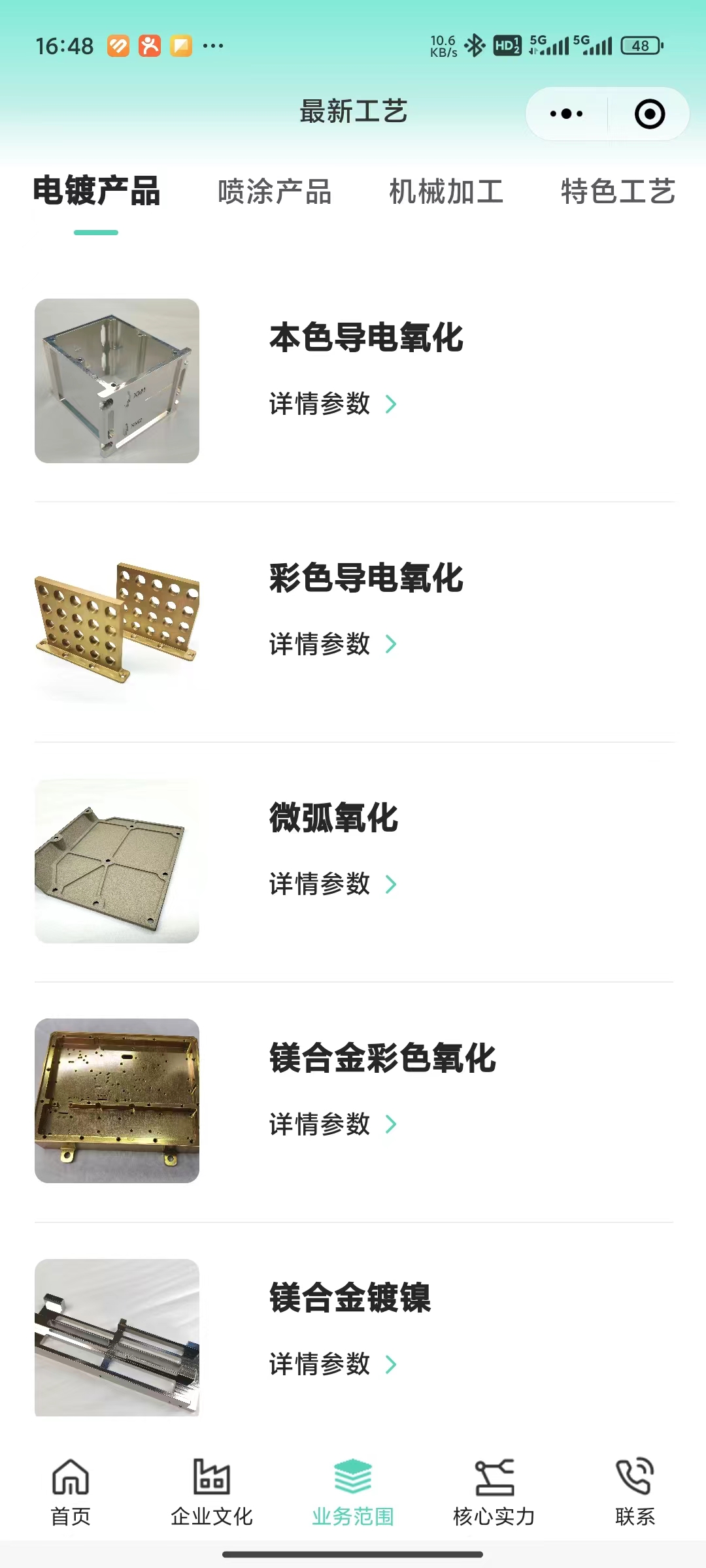This screenshot has width=706, height=1568.
Task: Show 详情参数 for 镁合金彩色氧化
Action: point(333,1124)
